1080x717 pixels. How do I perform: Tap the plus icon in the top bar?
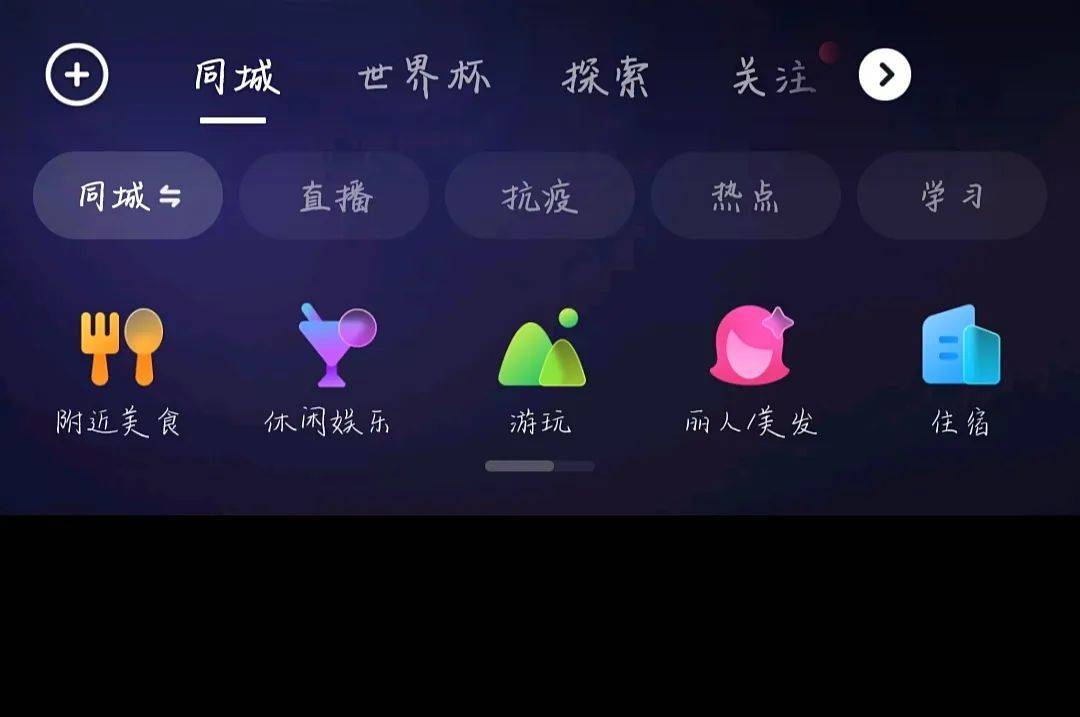77,75
